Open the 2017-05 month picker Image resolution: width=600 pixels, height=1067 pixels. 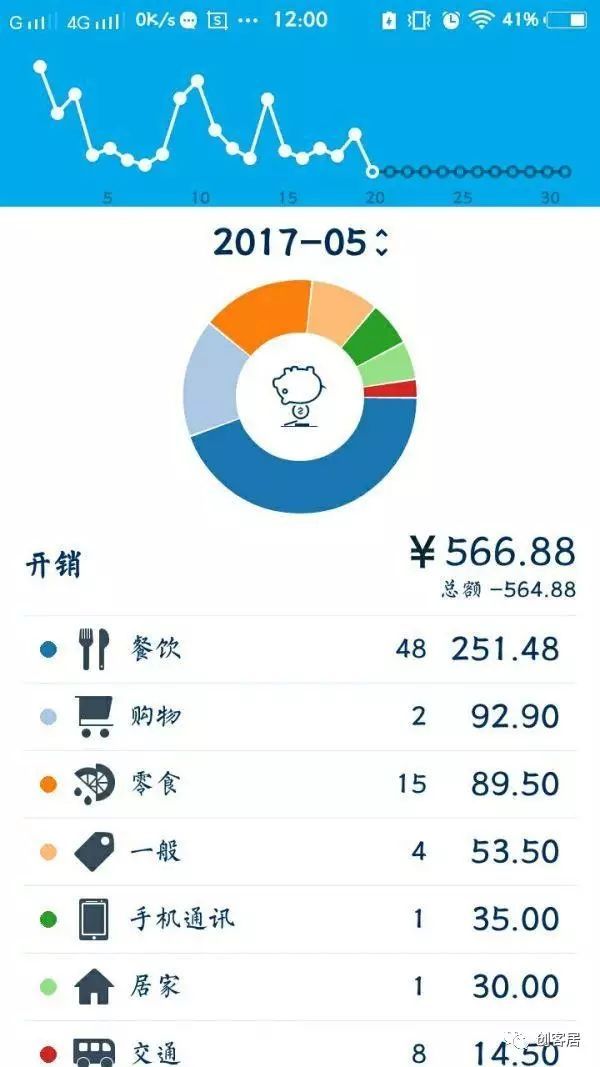[300, 242]
